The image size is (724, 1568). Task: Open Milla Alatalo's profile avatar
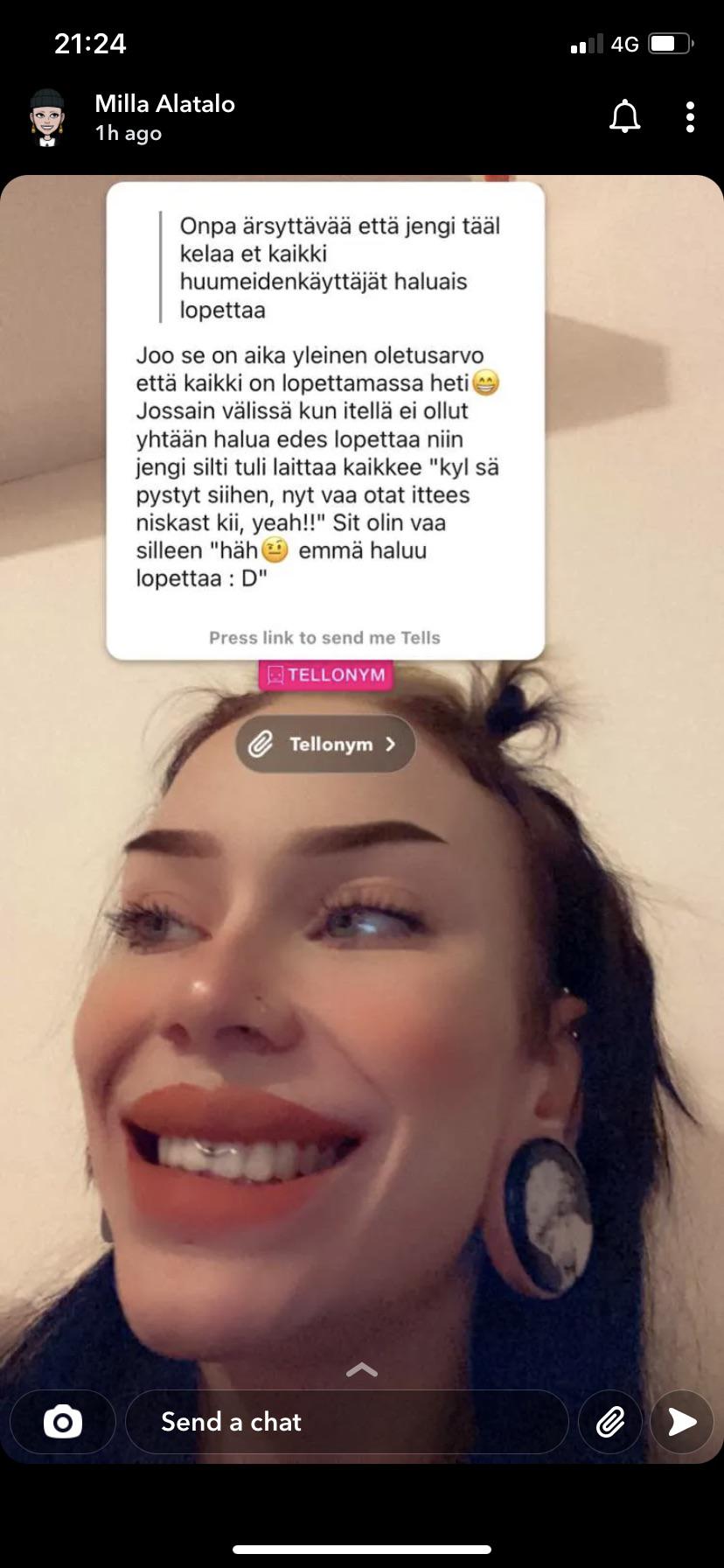(x=47, y=117)
